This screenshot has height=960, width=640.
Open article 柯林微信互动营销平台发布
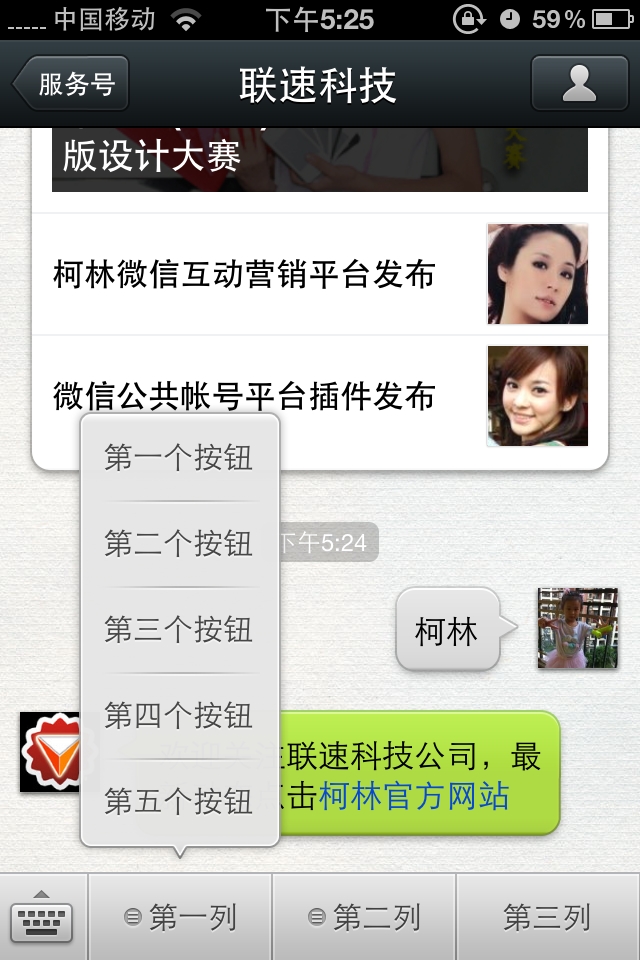click(x=244, y=274)
